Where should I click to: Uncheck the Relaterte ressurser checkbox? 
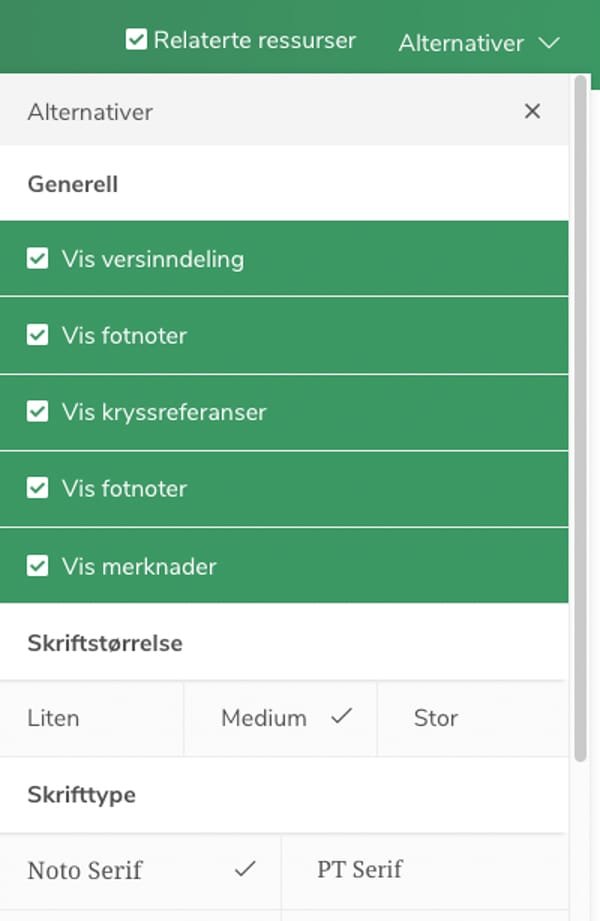coord(136,40)
